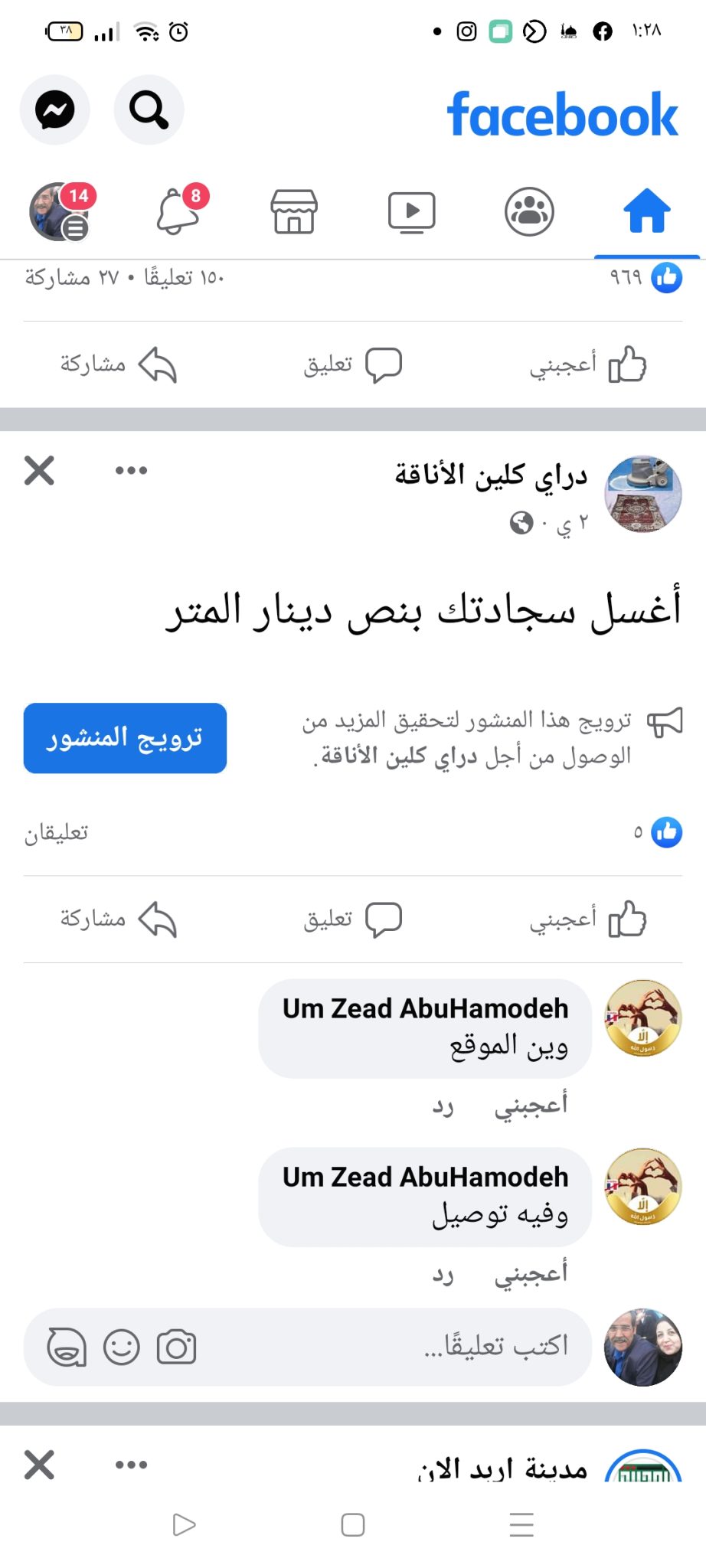Open Messenger from the top bar

(54, 110)
